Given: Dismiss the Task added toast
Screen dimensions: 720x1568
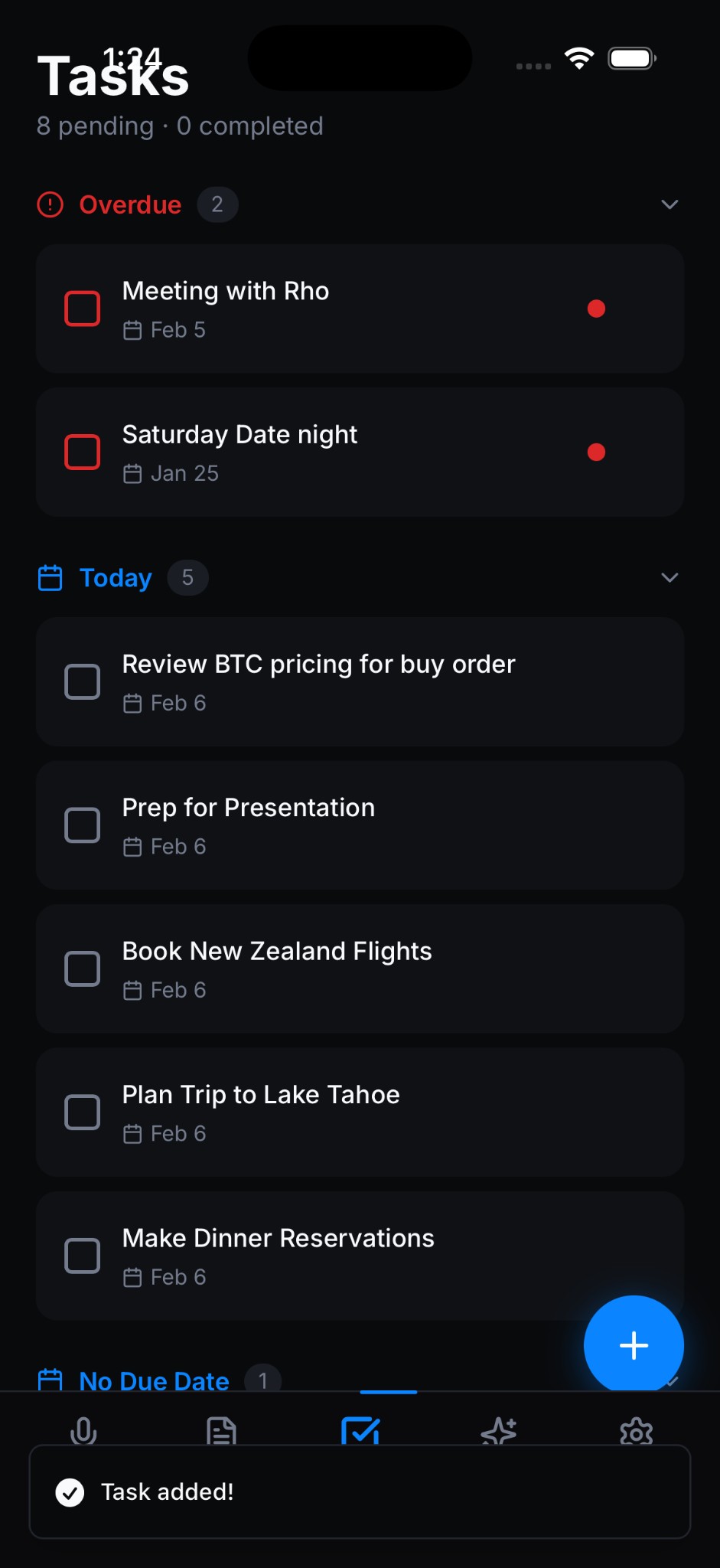Looking at the screenshot, I should [360, 1491].
